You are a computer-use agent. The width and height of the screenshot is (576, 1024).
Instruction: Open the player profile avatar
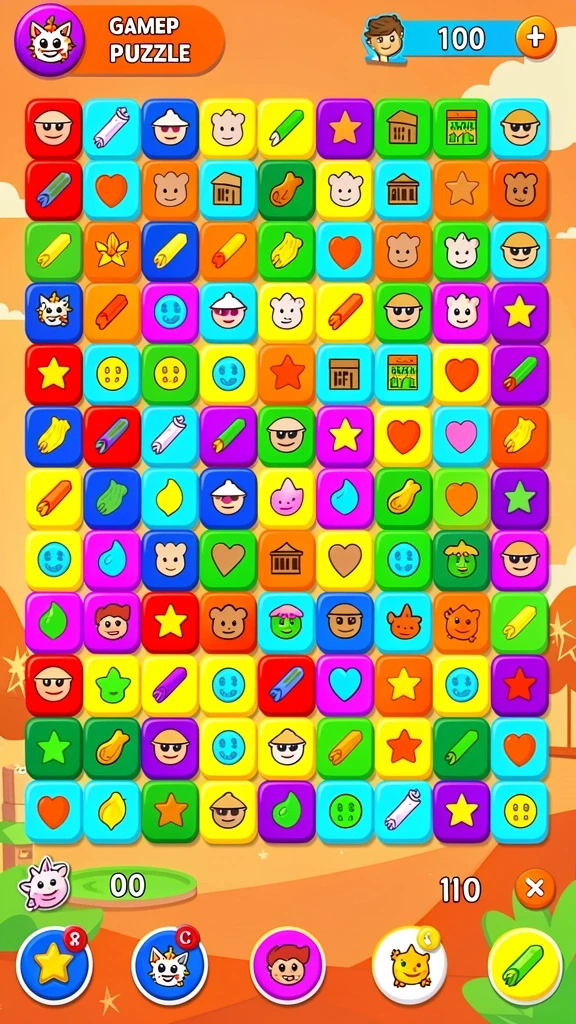pos(383,38)
